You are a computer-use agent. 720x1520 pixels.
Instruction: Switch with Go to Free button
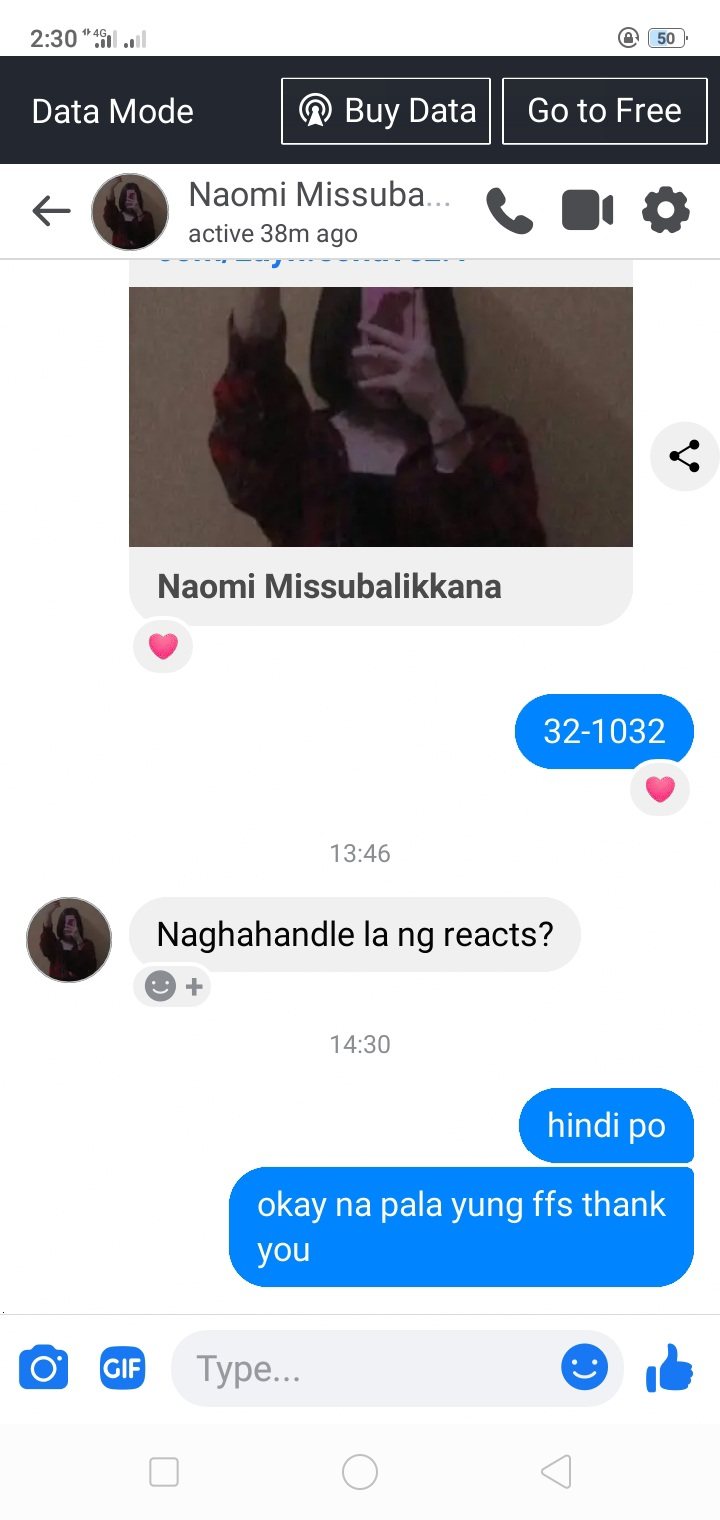tap(605, 111)
